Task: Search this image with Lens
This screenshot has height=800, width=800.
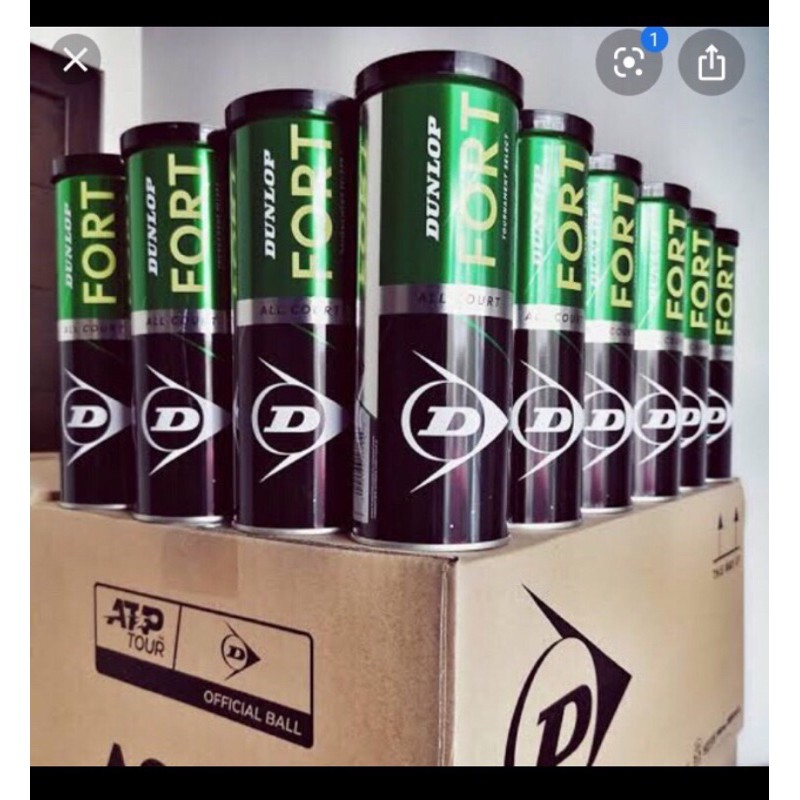Action: click(629, 63)
